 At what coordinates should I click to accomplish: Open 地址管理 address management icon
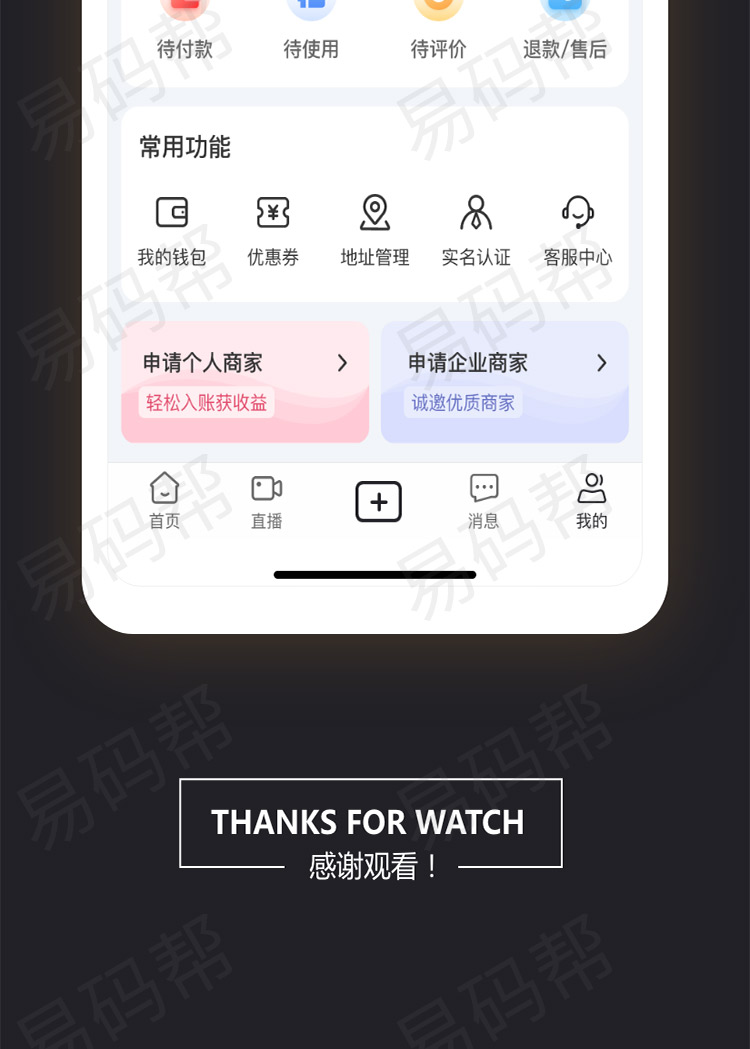tap(374, 212)
